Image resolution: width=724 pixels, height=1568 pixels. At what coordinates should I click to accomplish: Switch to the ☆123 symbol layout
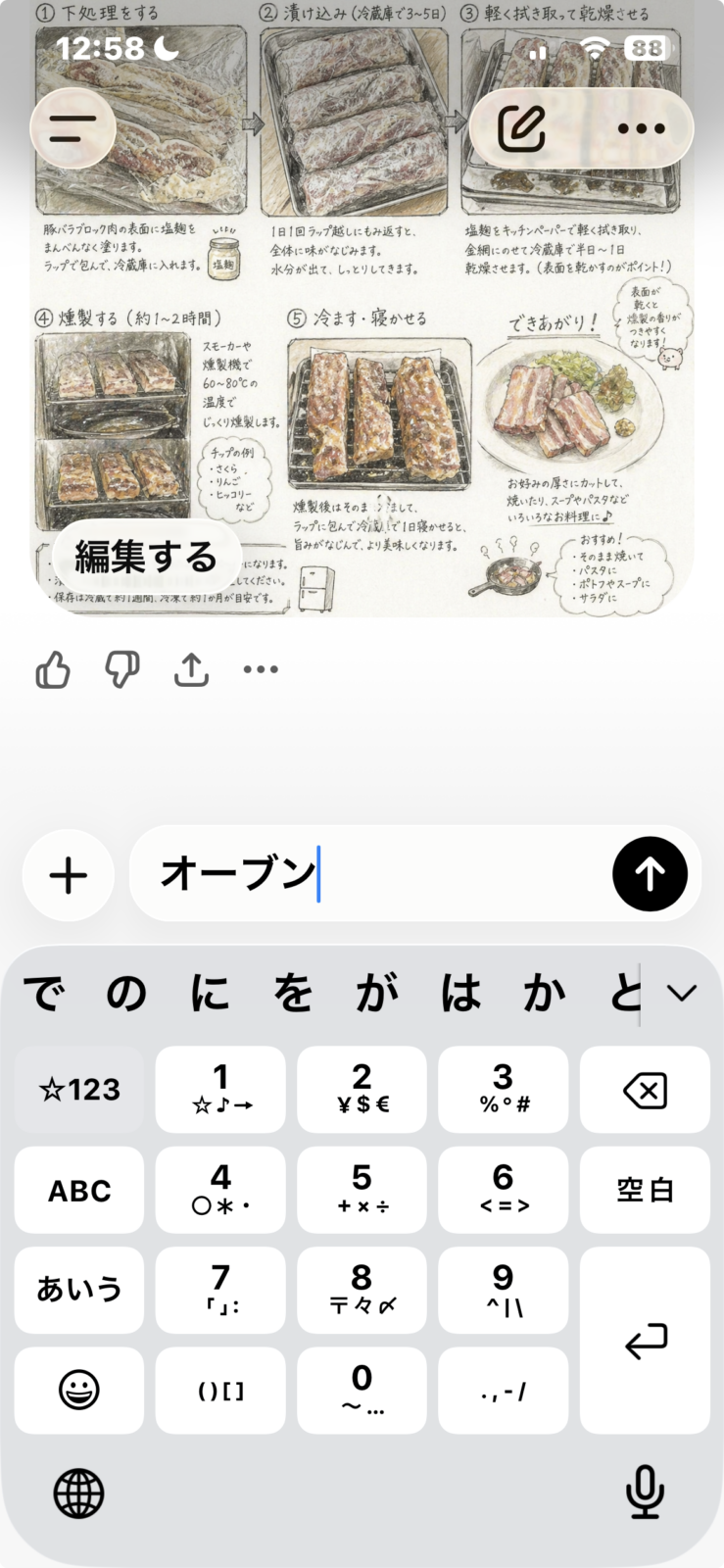[79, 1089]
